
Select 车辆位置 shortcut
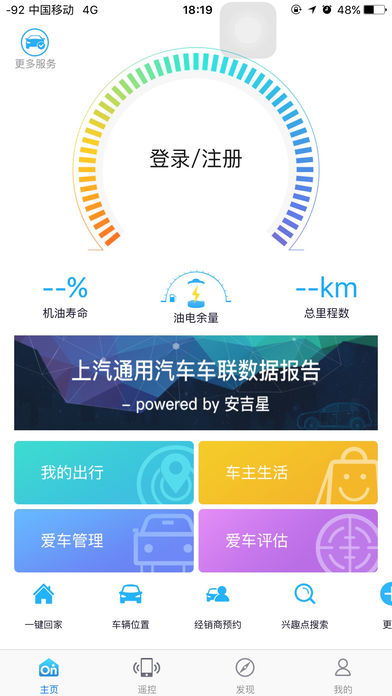pyautogui.click(x=131, y=606)
